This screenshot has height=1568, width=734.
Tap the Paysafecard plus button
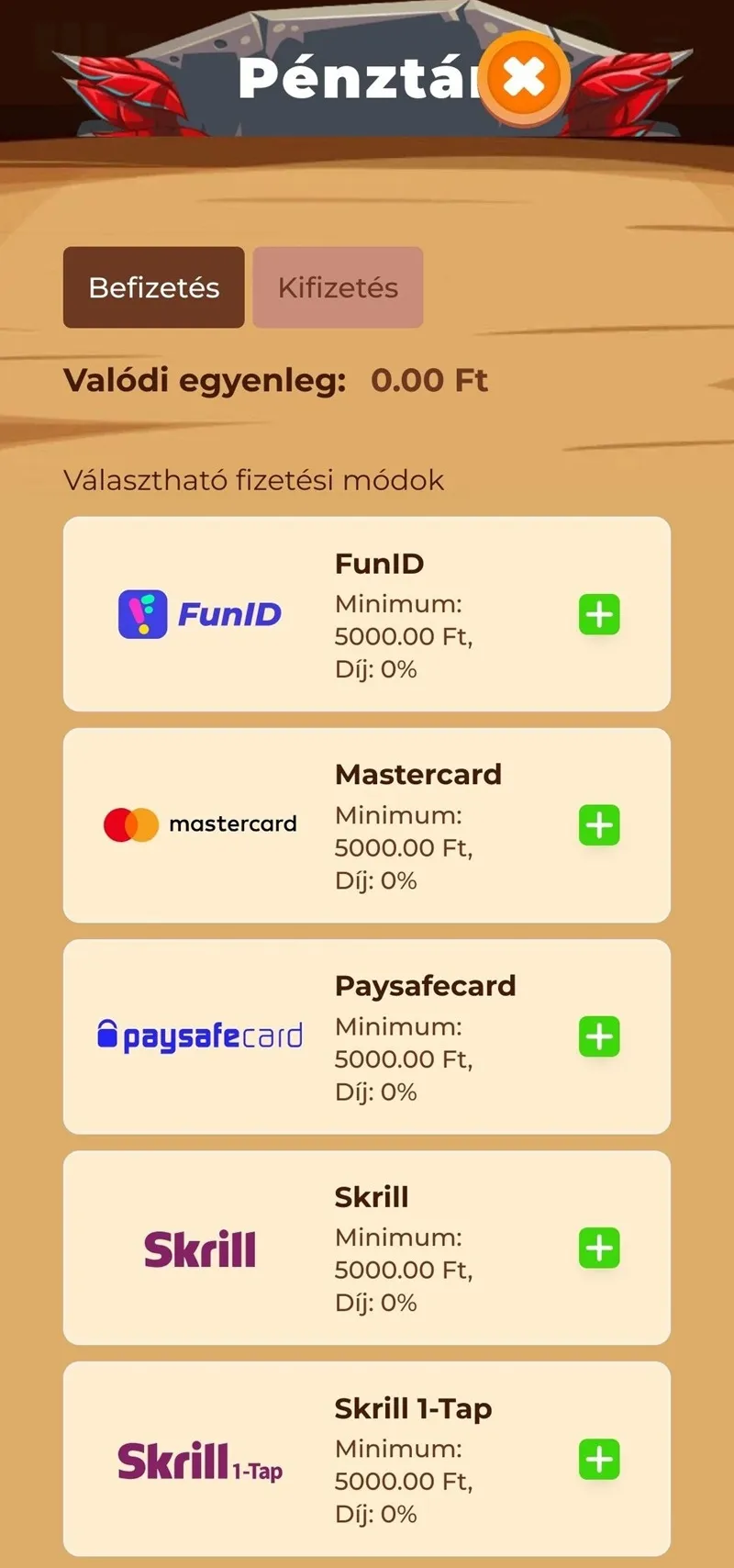[x=599, y=1036]
